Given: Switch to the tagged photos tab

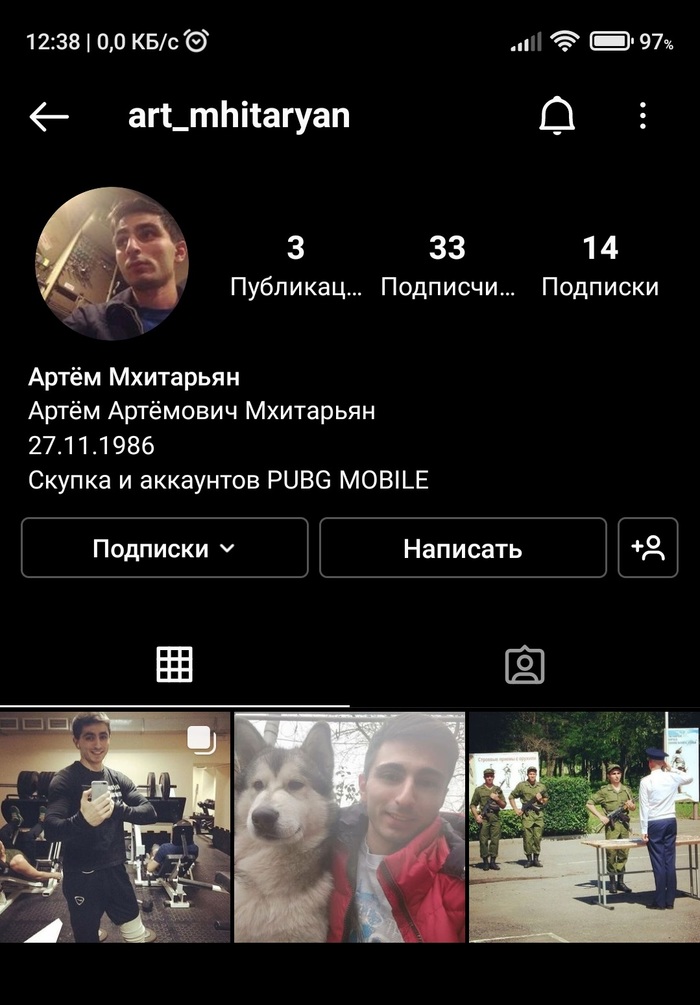Looking at the screenshot, I should coord(524,664).
